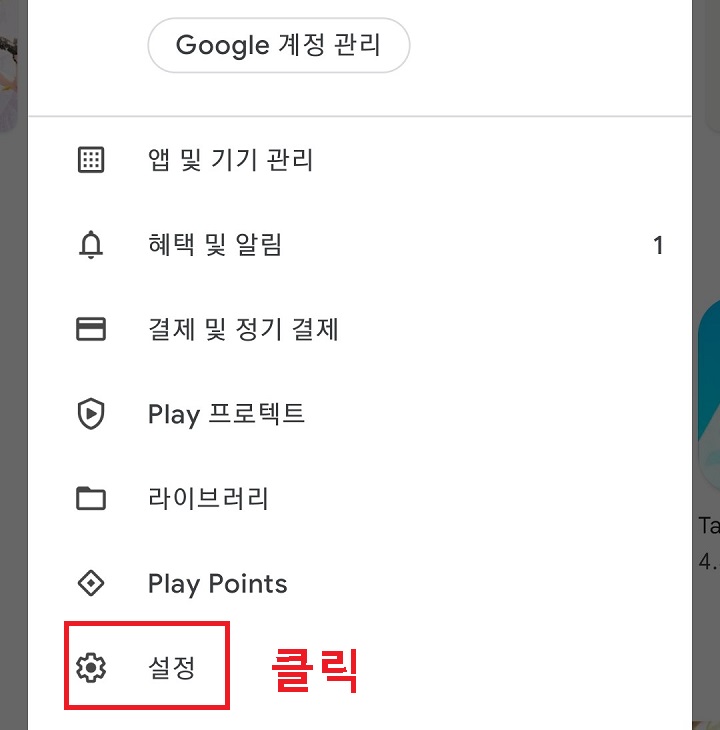Click the 라이브러리 folder icon
The height and width of the screenshot is (730, 720).
90,498
